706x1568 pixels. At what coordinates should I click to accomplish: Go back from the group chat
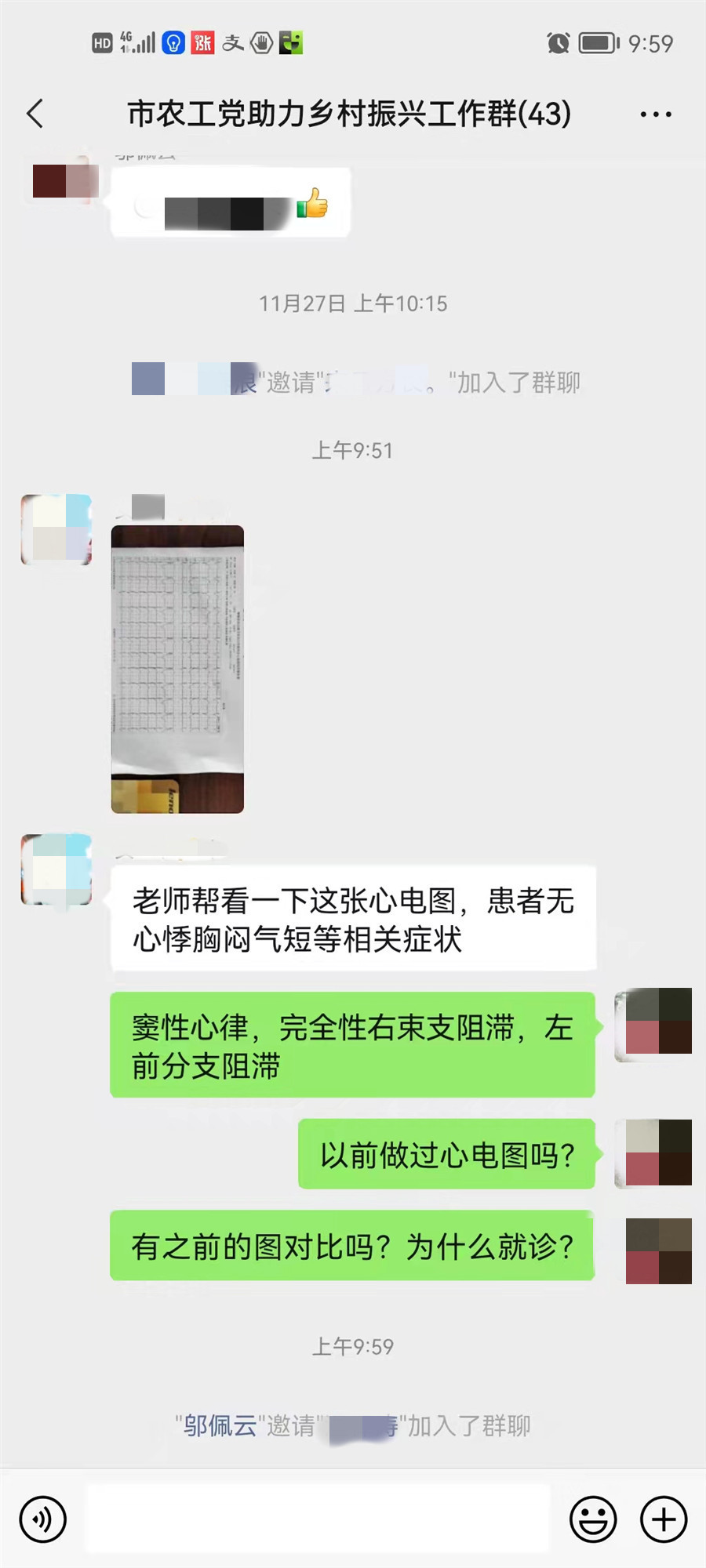click(x=35, y=114)
